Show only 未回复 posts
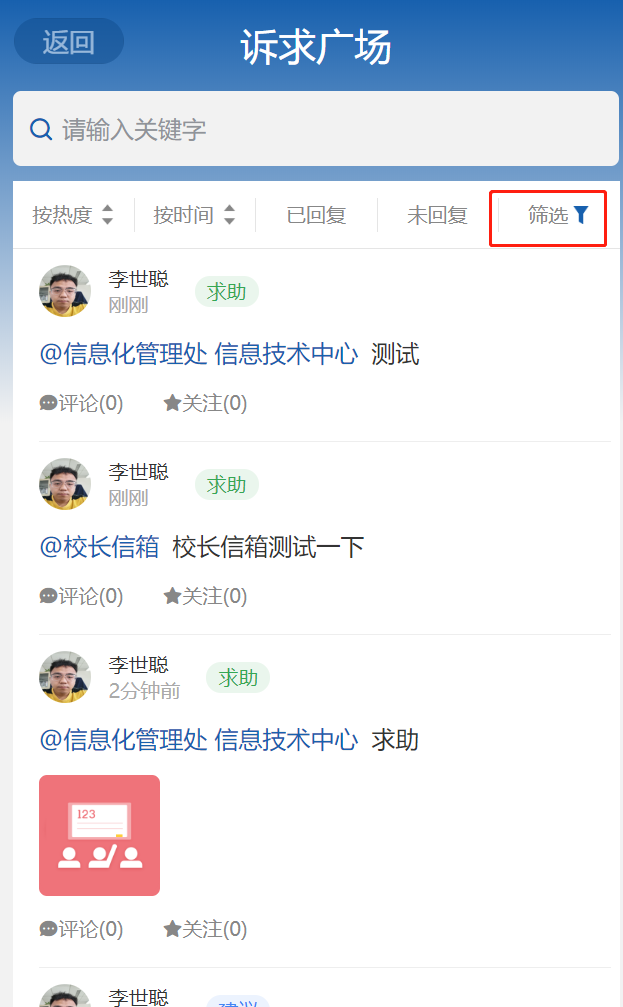Screen dimensions: 623x1007 (437, 215)
